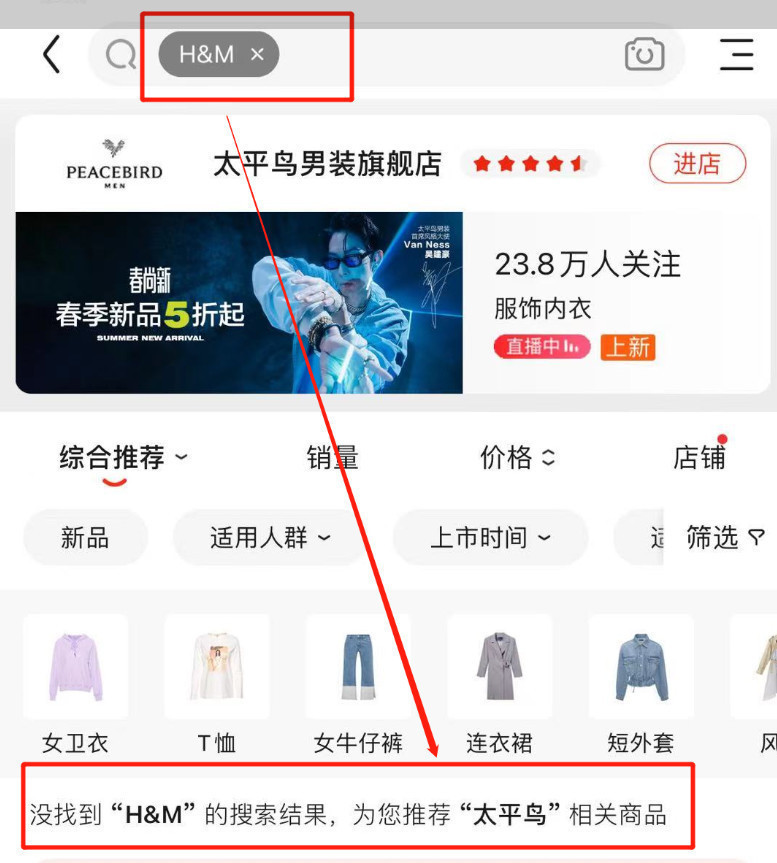
Task: Expand the 适用人群 filter
Action: pos(270,538)
